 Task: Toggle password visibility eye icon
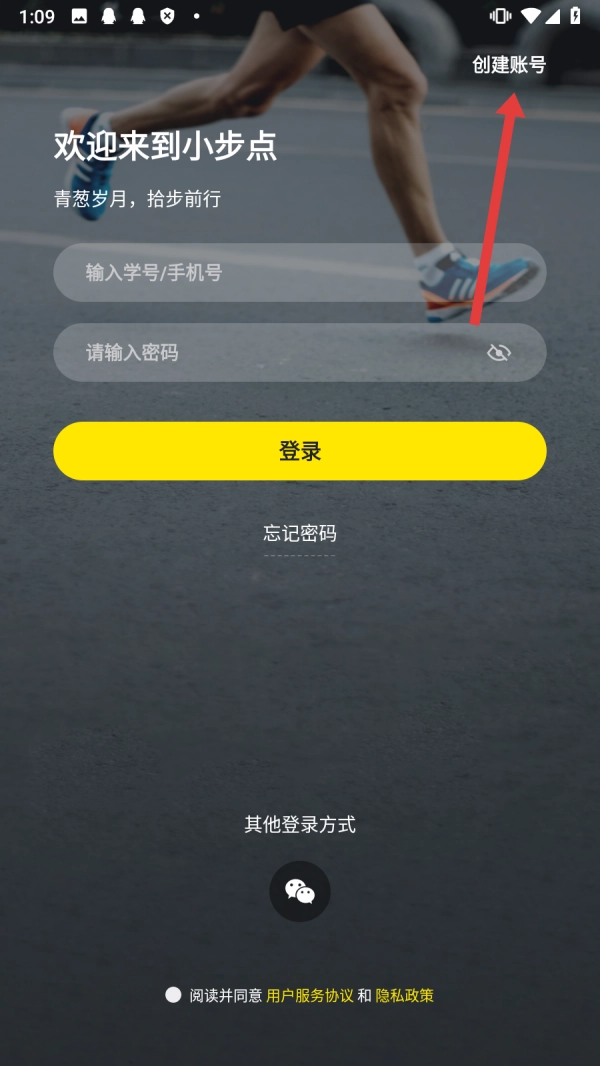pyautogui.click(x=498, y=352)
